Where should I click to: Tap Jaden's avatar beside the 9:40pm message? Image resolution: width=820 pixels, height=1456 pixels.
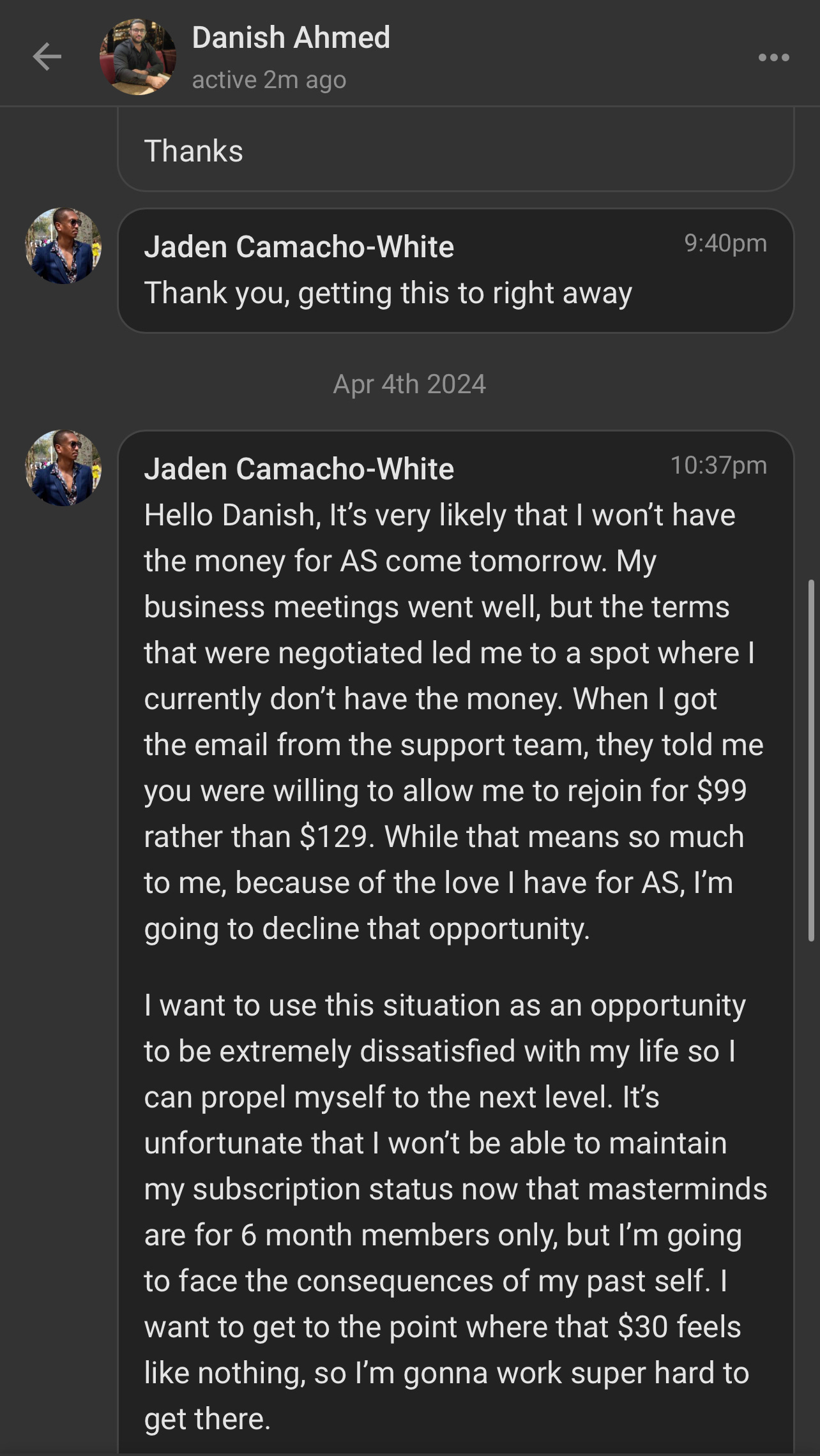click(x=63, y=246)
